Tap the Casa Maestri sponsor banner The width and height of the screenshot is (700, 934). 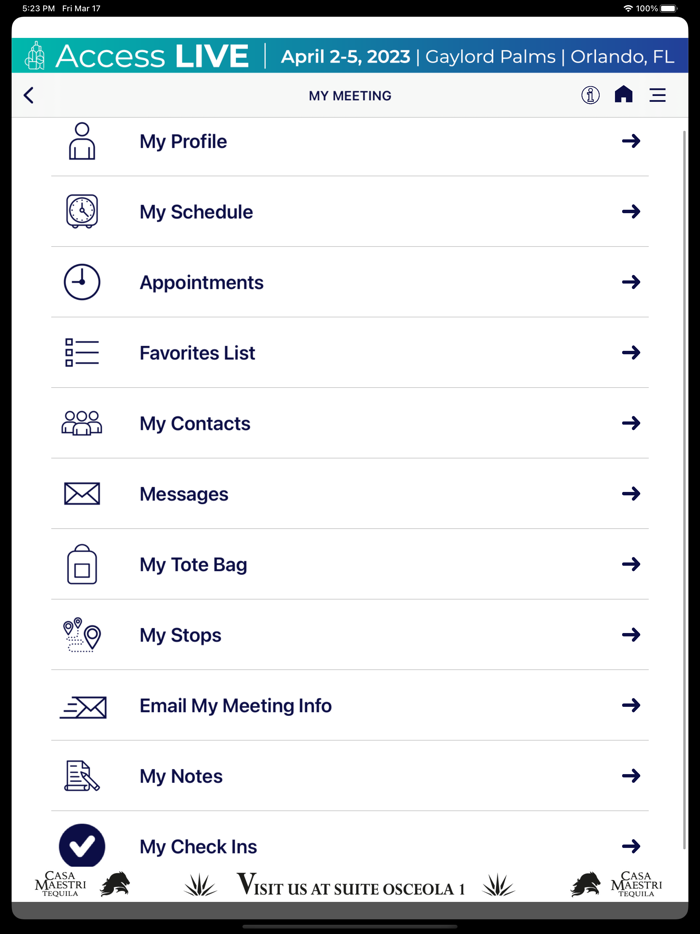pos(349,885)
